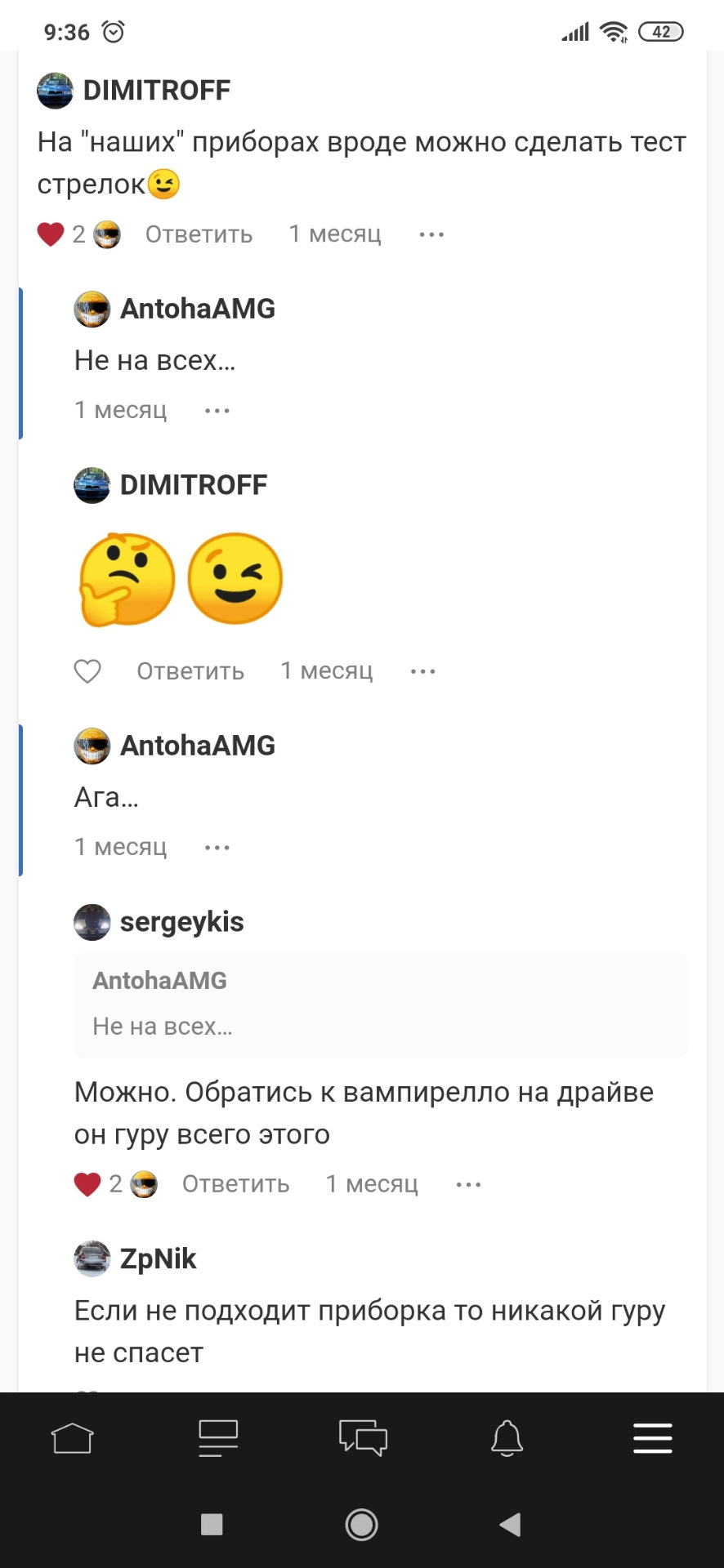The image size is (724, 1568).
Task: Jump to the quoted AntohaAMG comment
Action: [x=381, y=1004]
